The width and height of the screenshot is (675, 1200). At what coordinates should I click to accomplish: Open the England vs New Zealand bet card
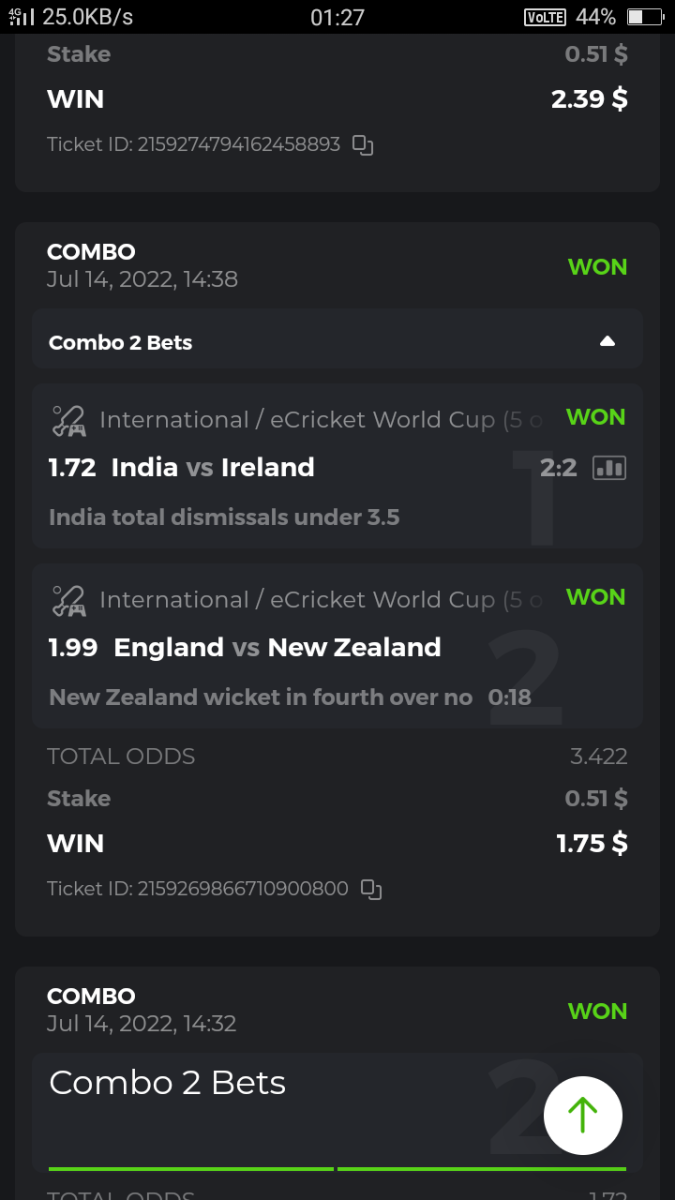300,647
